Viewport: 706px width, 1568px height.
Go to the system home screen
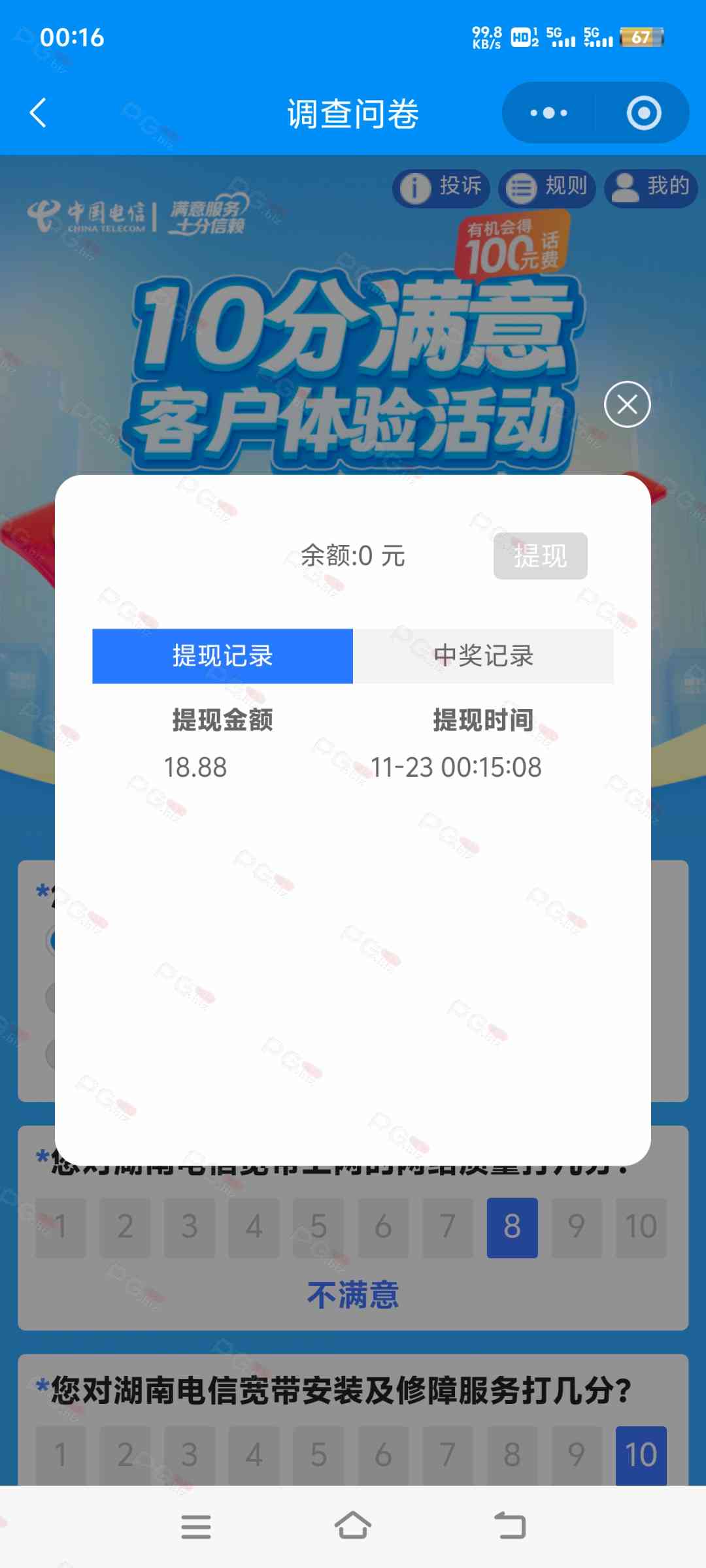click(353, 1527)
